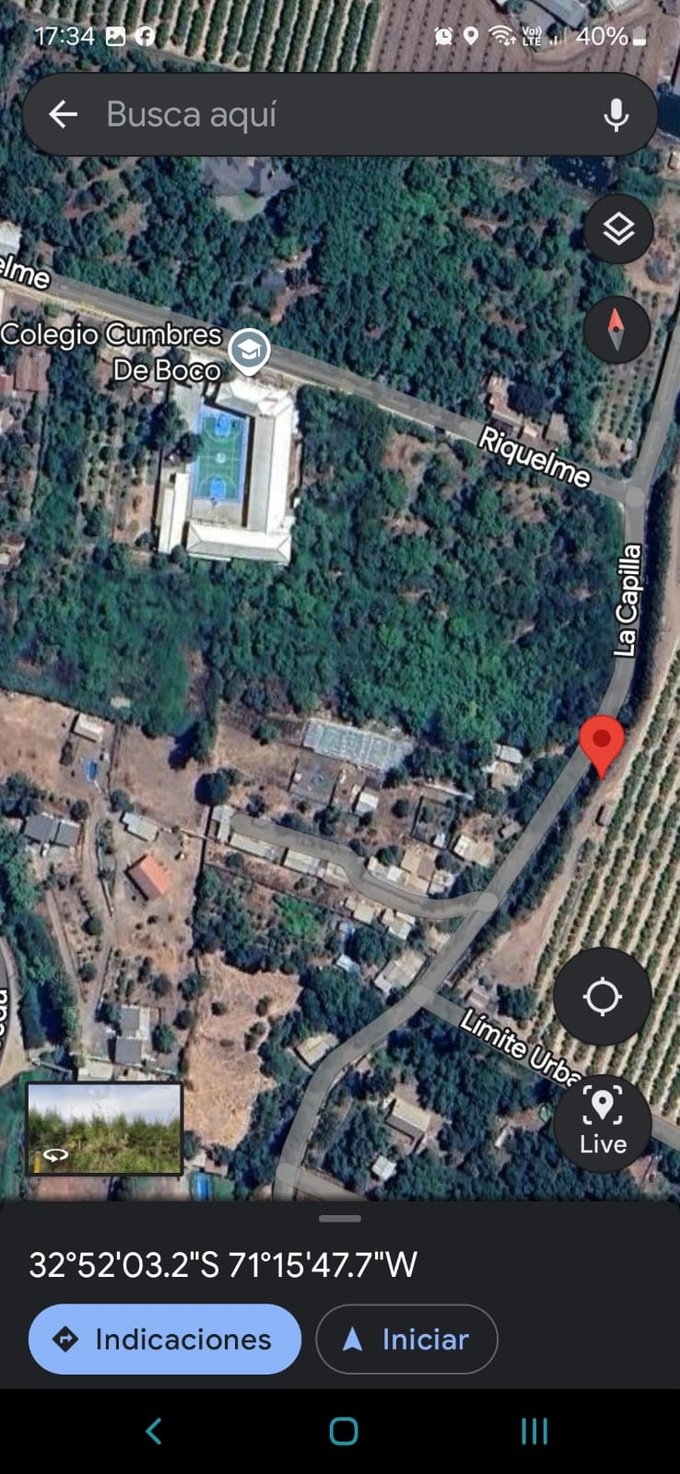The image size is (680, 1474).
Task: Start voice search with the microphone
Action: click(616, 115)
